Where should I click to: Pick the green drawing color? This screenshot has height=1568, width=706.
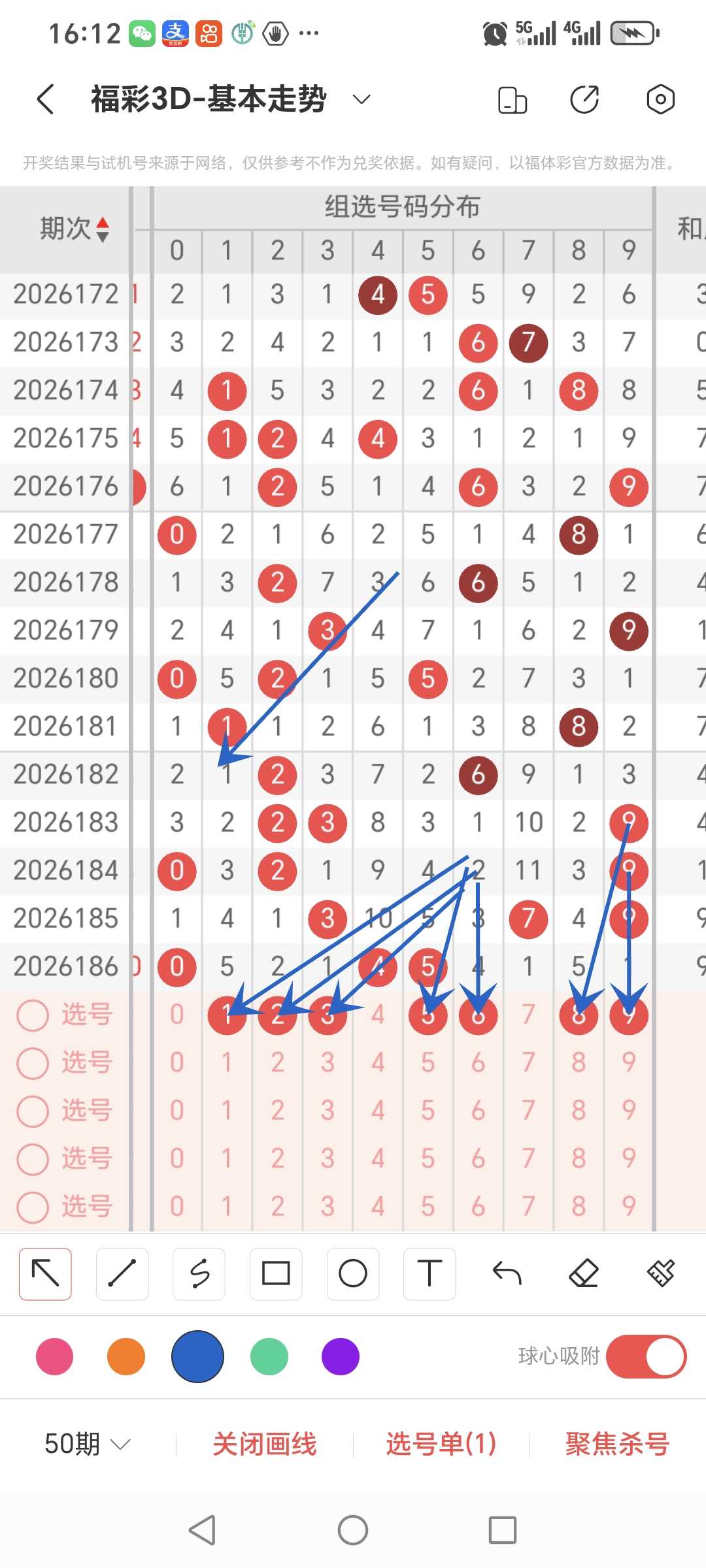(x=269, y=1357)
